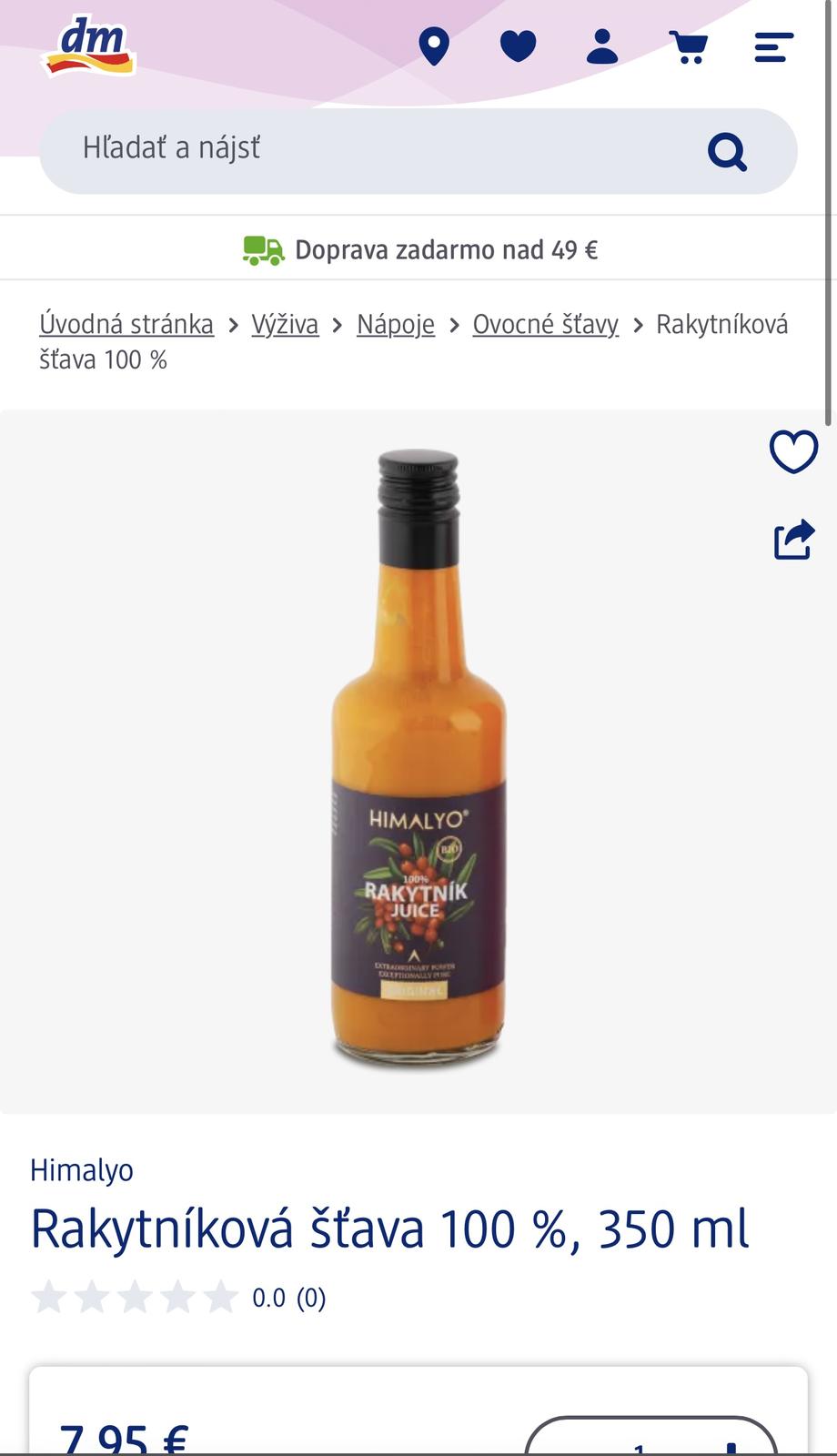Tap the magnifier search button
837x1456 pixels.
coord(727,151)
